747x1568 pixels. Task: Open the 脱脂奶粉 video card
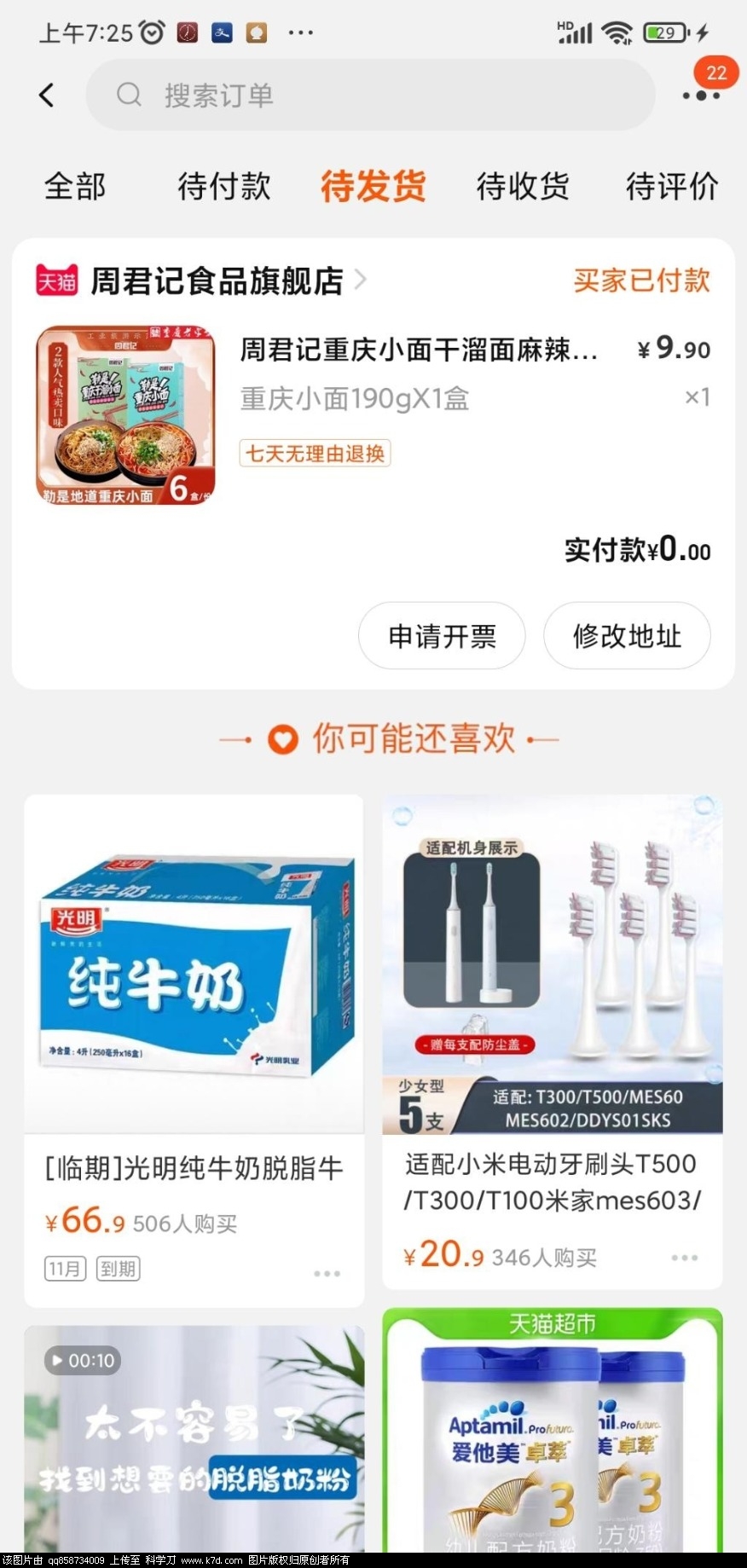click(194, 1441)
